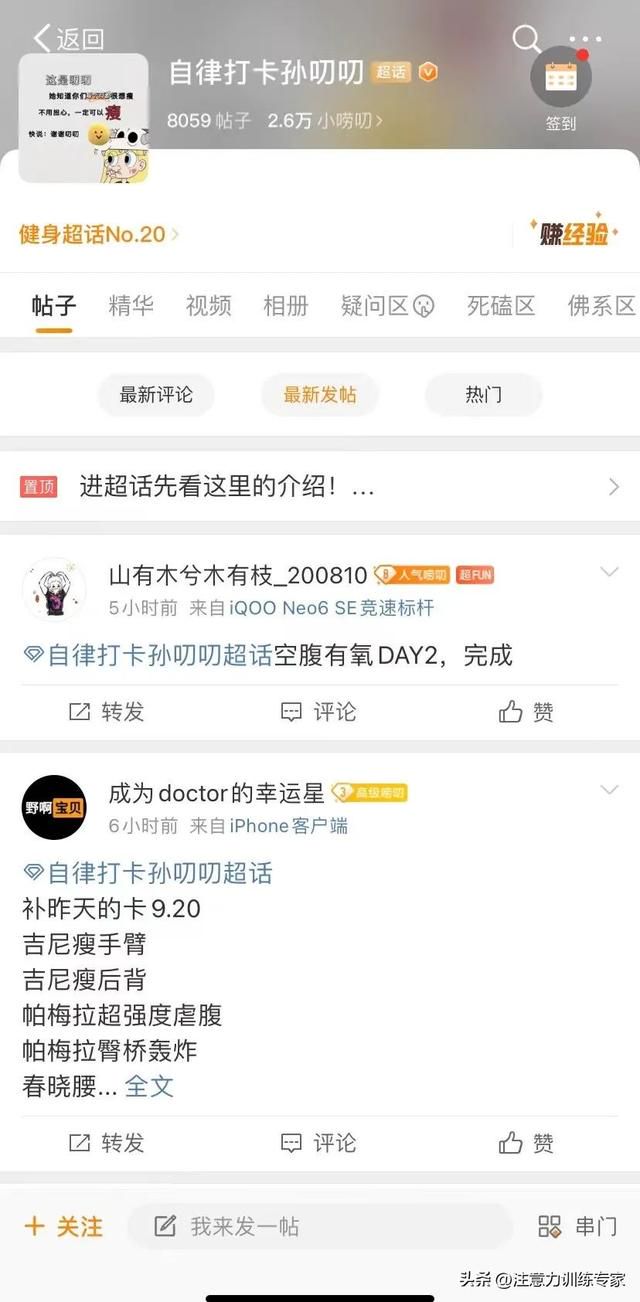Go back using the 返回 arrow
640x1302 pixels.
tap(68, 39)
